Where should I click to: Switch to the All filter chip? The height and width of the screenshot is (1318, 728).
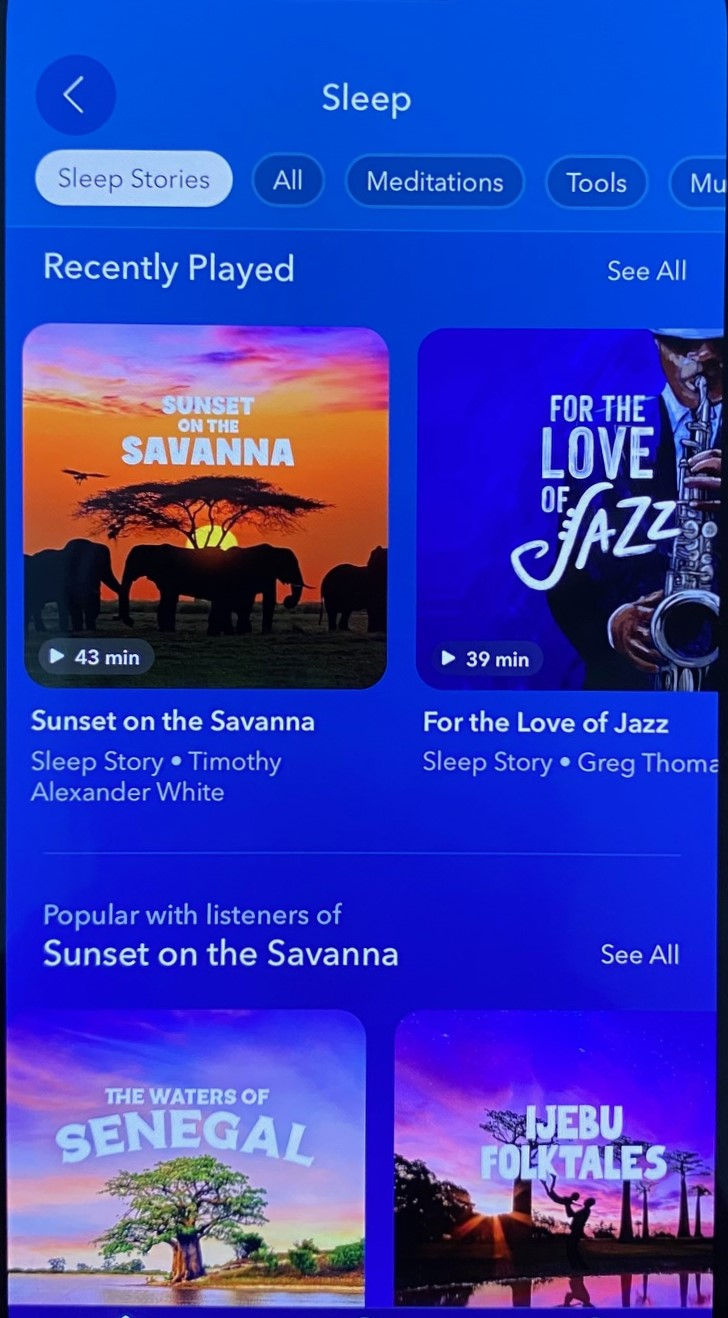[288, 181]
